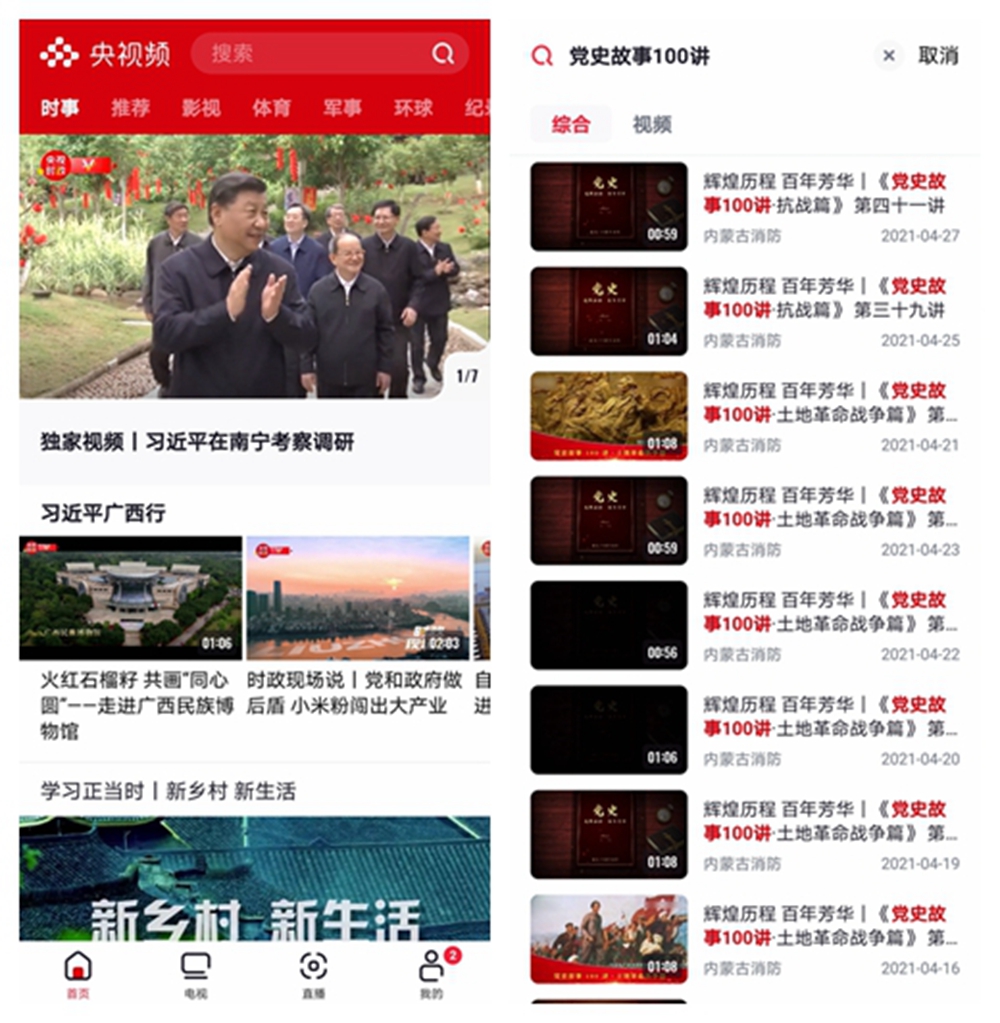
Task: Play the 时政现场说 小米粉闯出大产业 video
Action: pos(357,598)
